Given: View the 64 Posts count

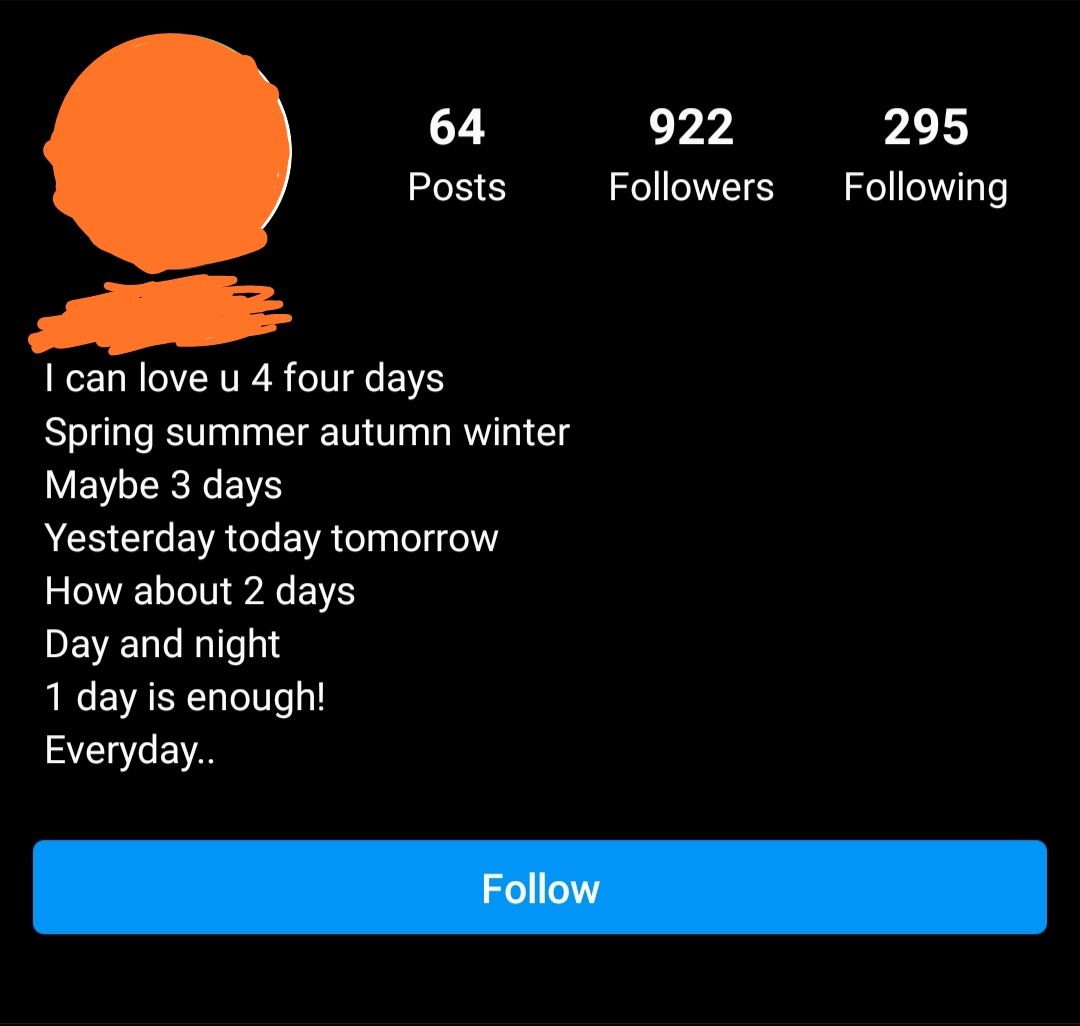Looking at the screenshot, I should click(x=457, y=155).
